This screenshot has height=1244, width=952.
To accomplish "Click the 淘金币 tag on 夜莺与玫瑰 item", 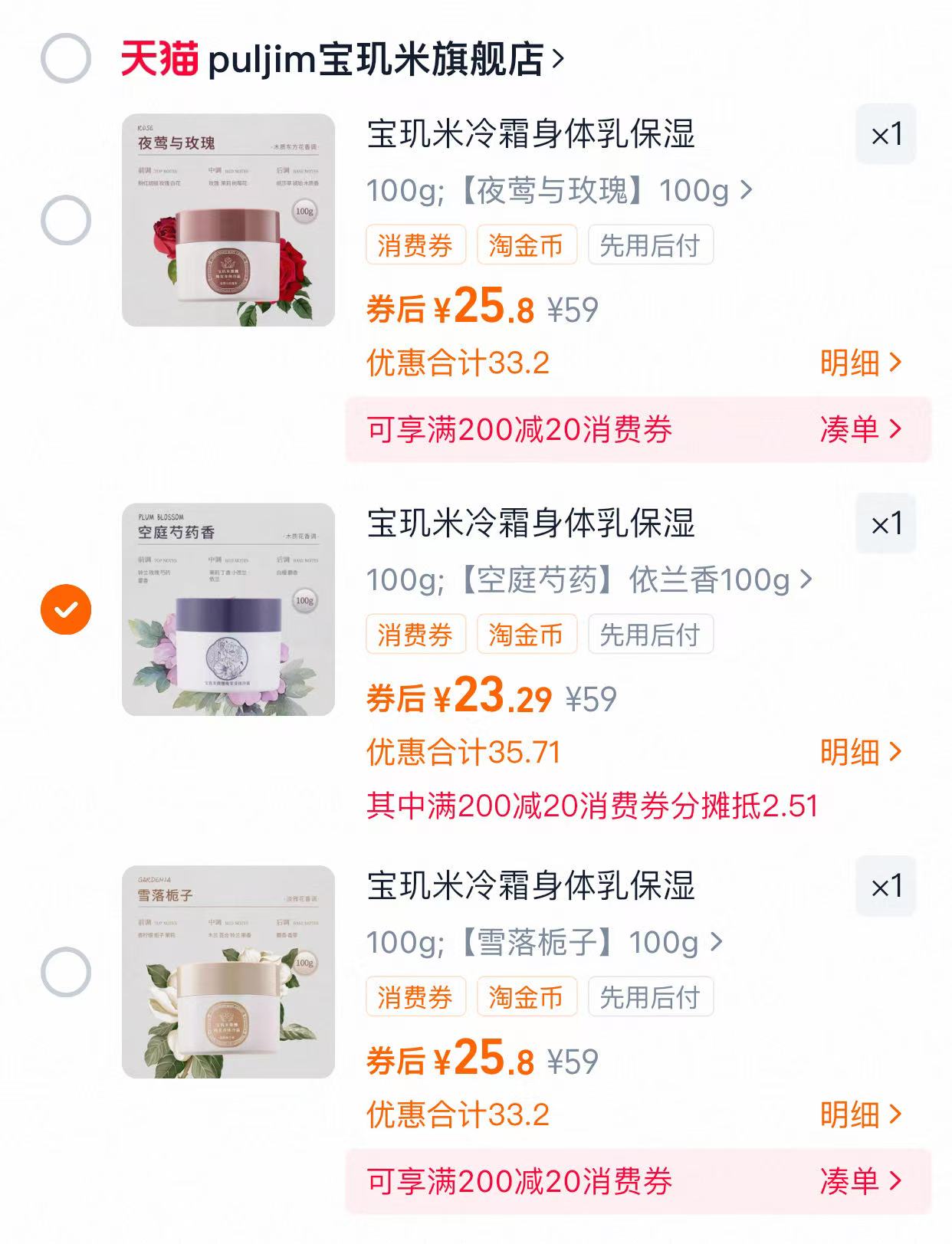I will pyautogui.click(x=527, y=244).
